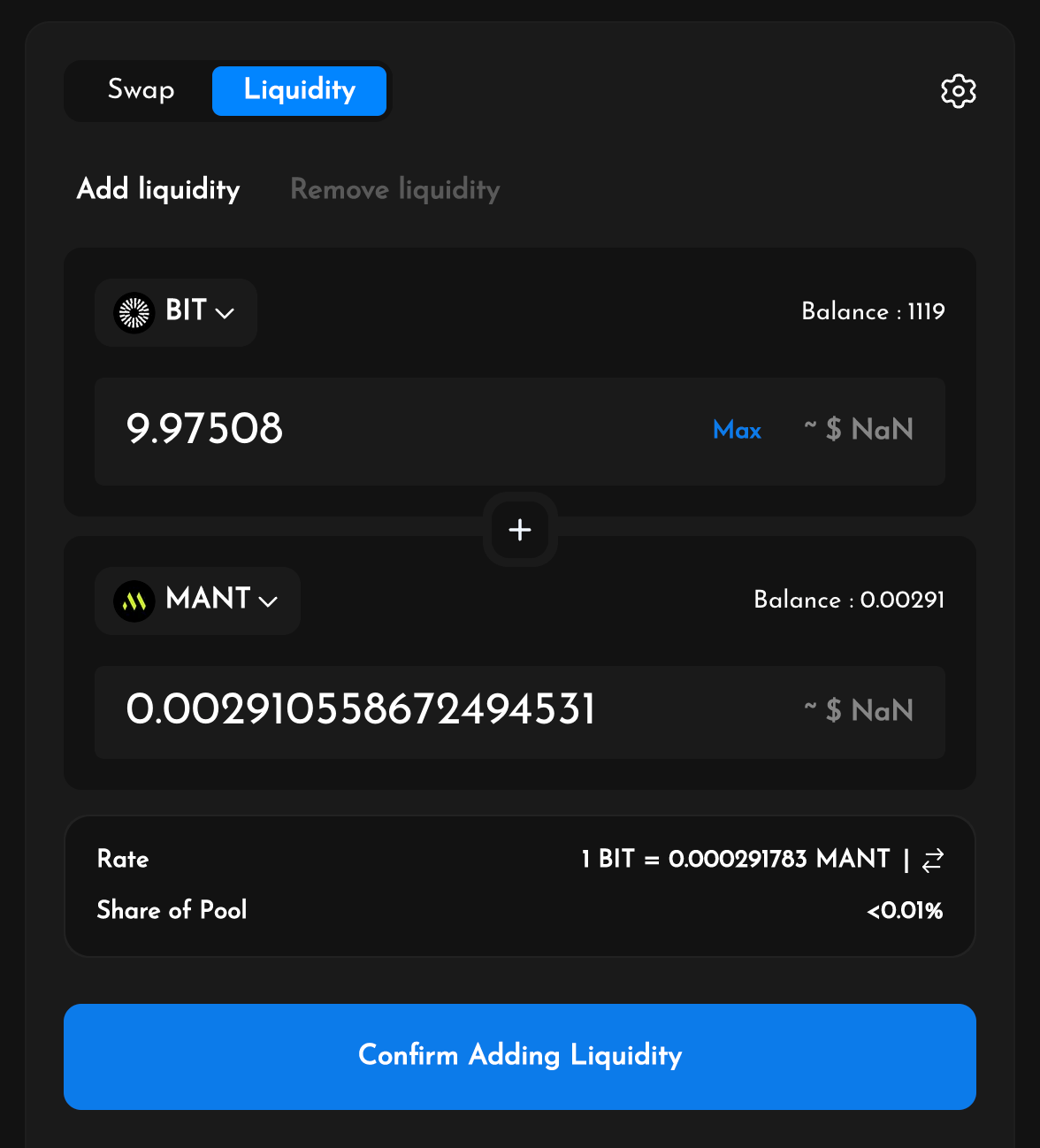
Task: Open the MANT token dropdown
Action: coord(197,601)
